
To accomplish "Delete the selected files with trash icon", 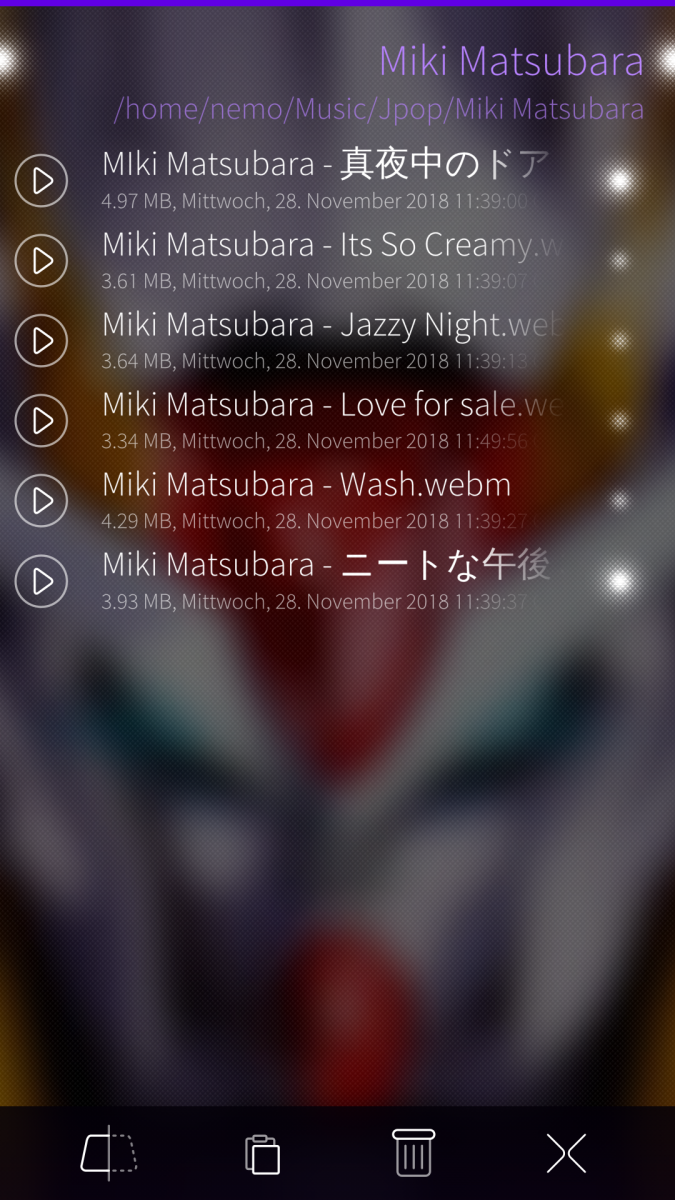I will tap(413, 1153).
